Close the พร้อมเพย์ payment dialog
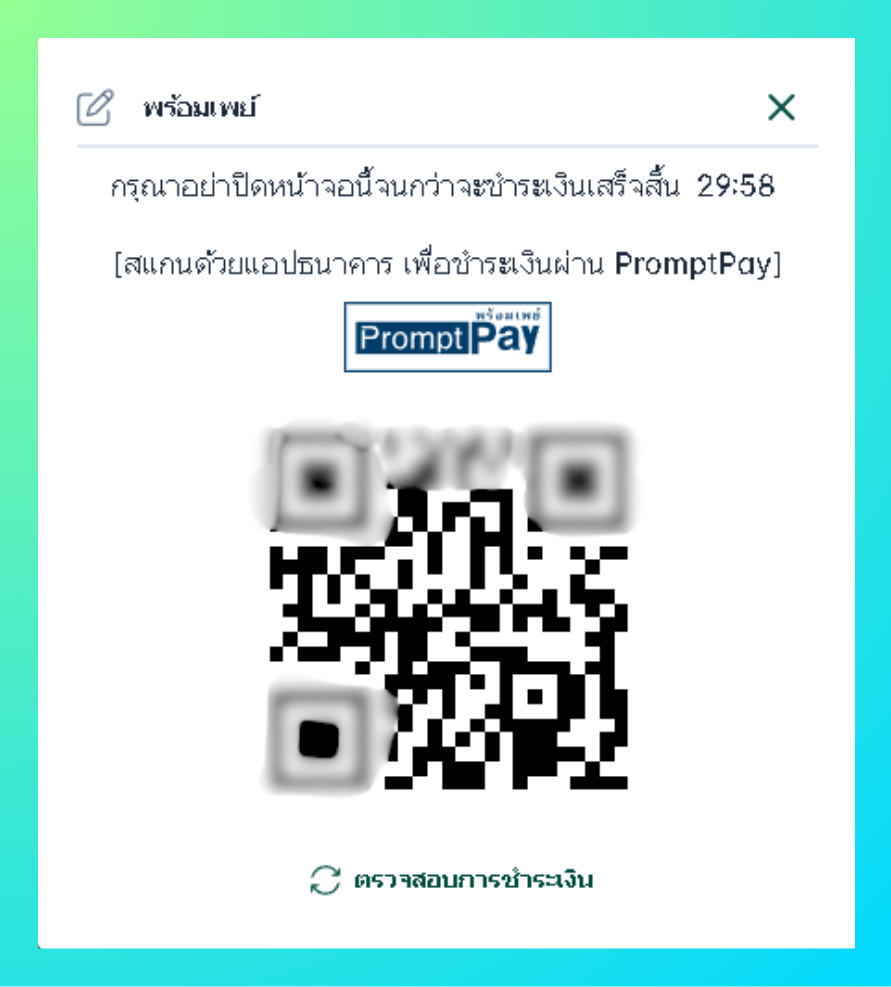The height and width of the screenshot is (987, 891). (780, 108)
